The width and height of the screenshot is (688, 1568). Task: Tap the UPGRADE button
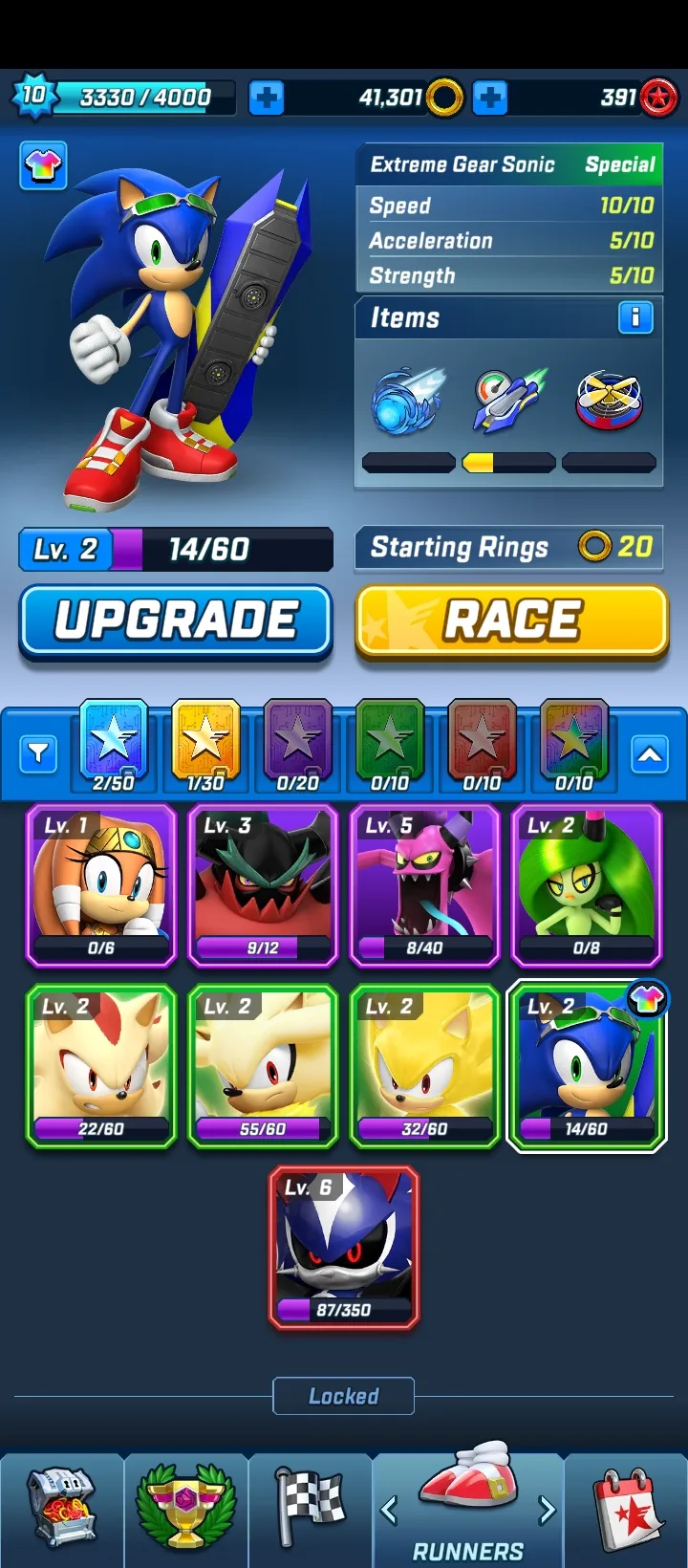(176, 621)
